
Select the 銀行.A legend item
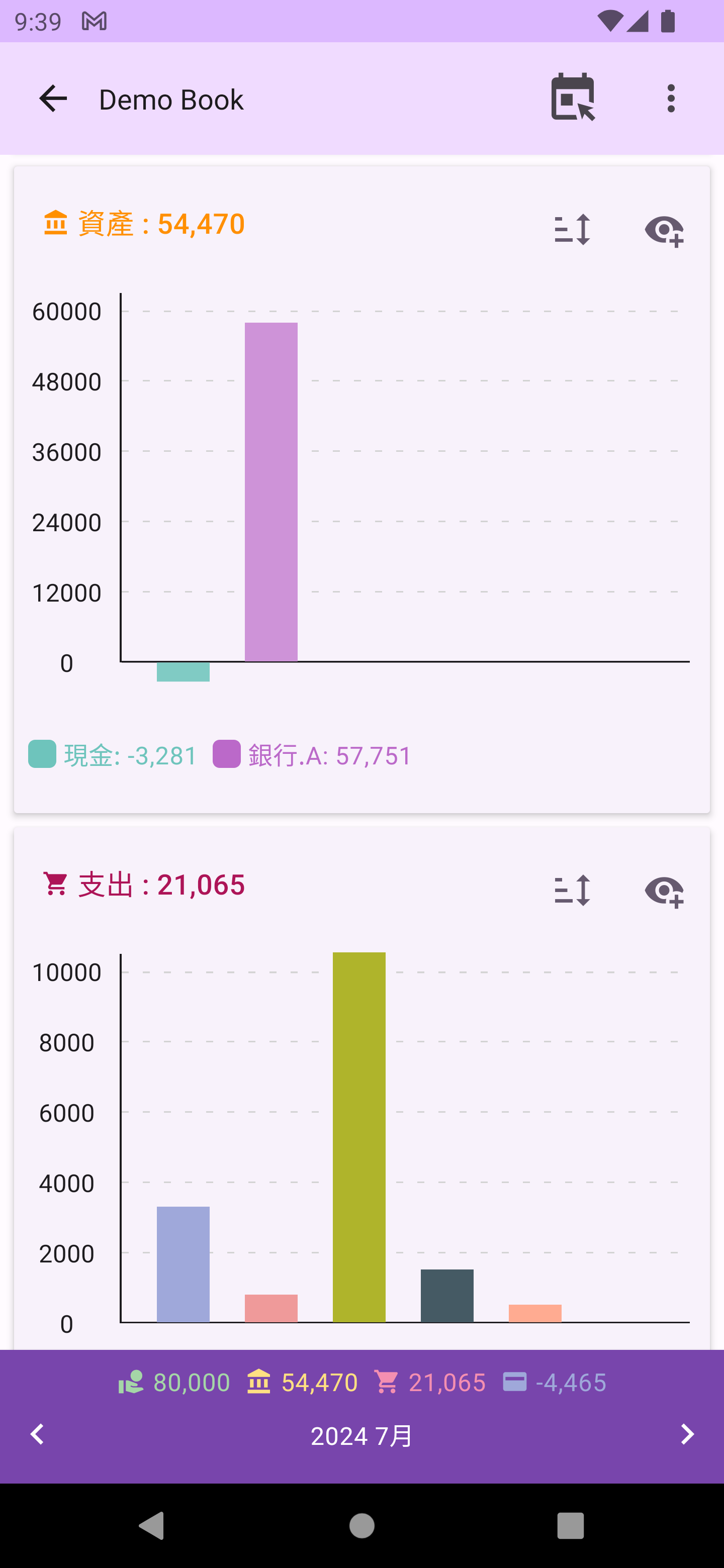(x=312, y=755)
